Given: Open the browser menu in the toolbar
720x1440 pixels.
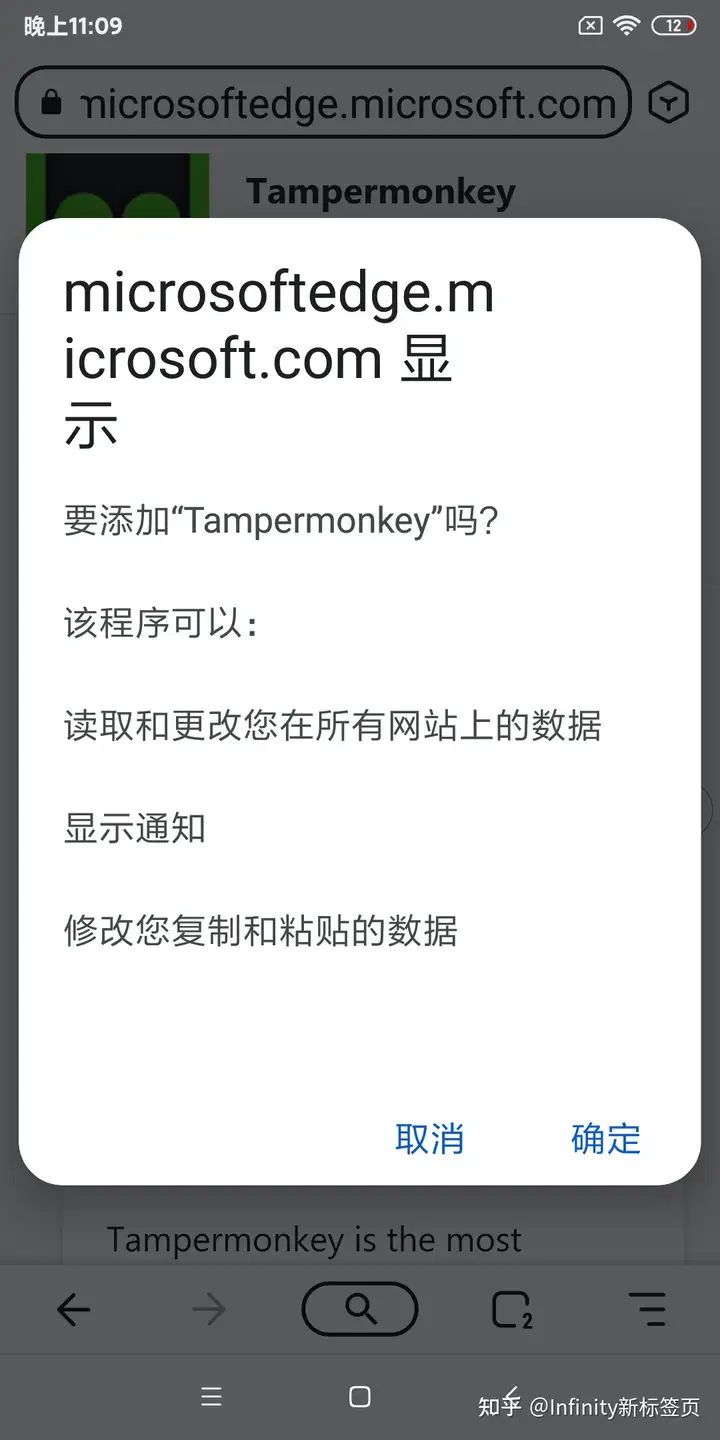Looking at the screenshot, I should coord(646,1309).
